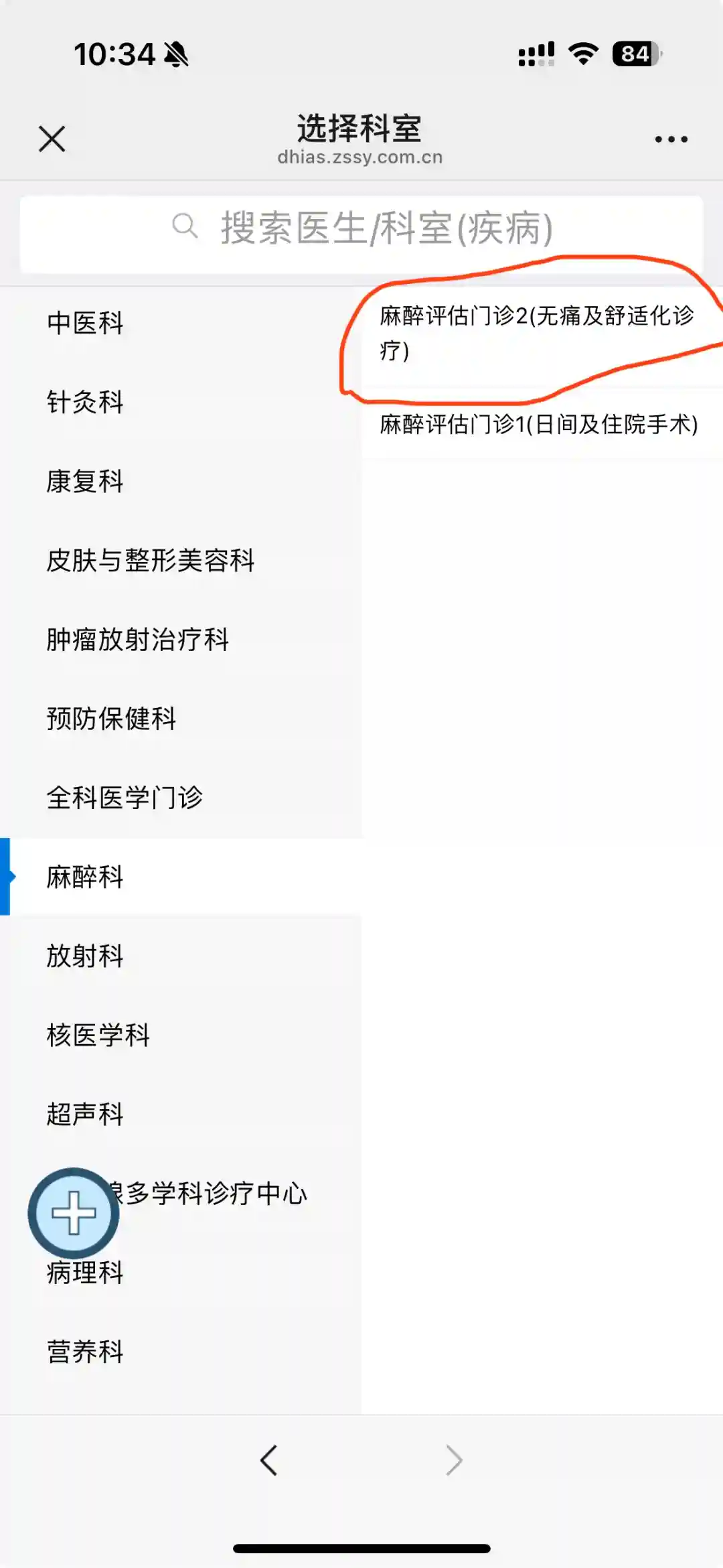
Task: Switch to 全科医学门诊
Action: [125, 798]
